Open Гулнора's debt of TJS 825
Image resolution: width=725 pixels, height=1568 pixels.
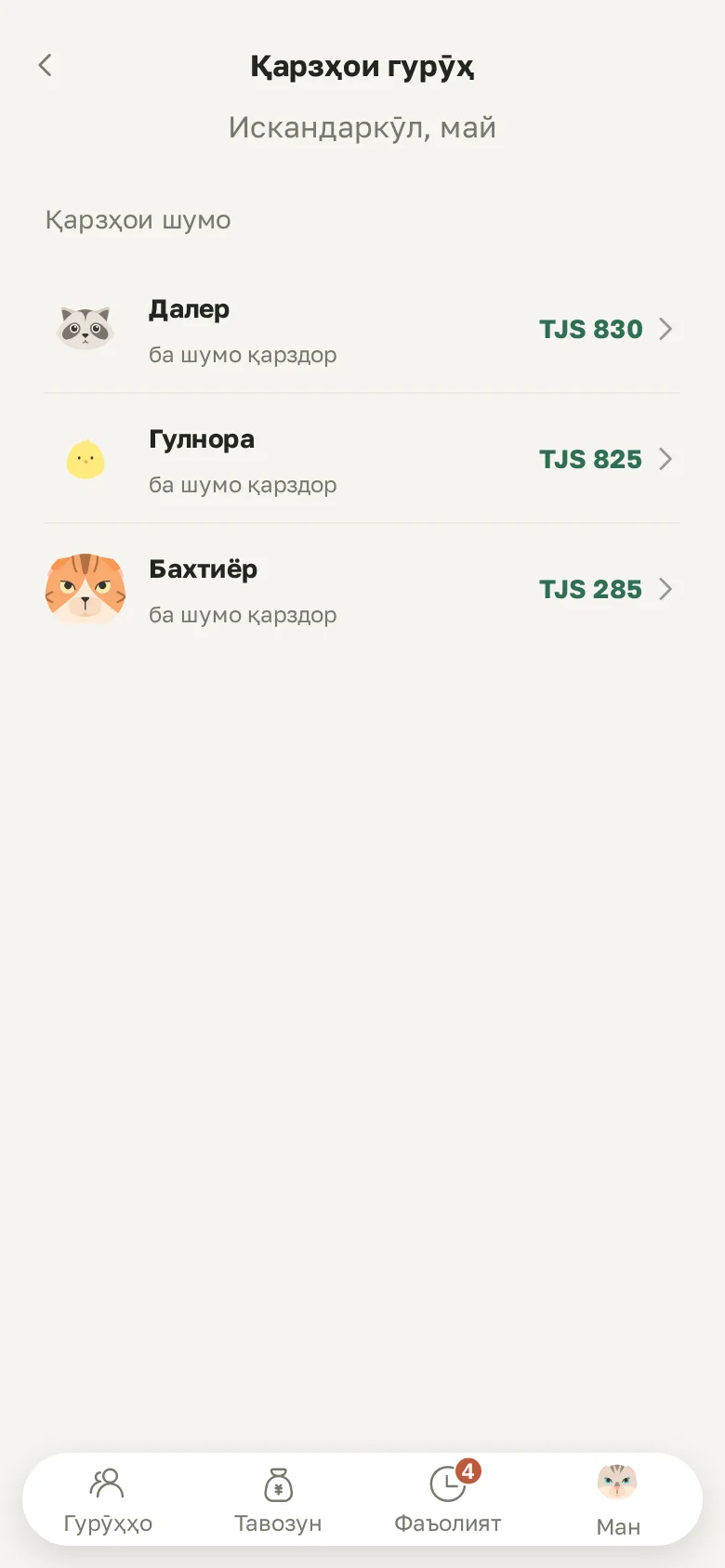(362, 459)
